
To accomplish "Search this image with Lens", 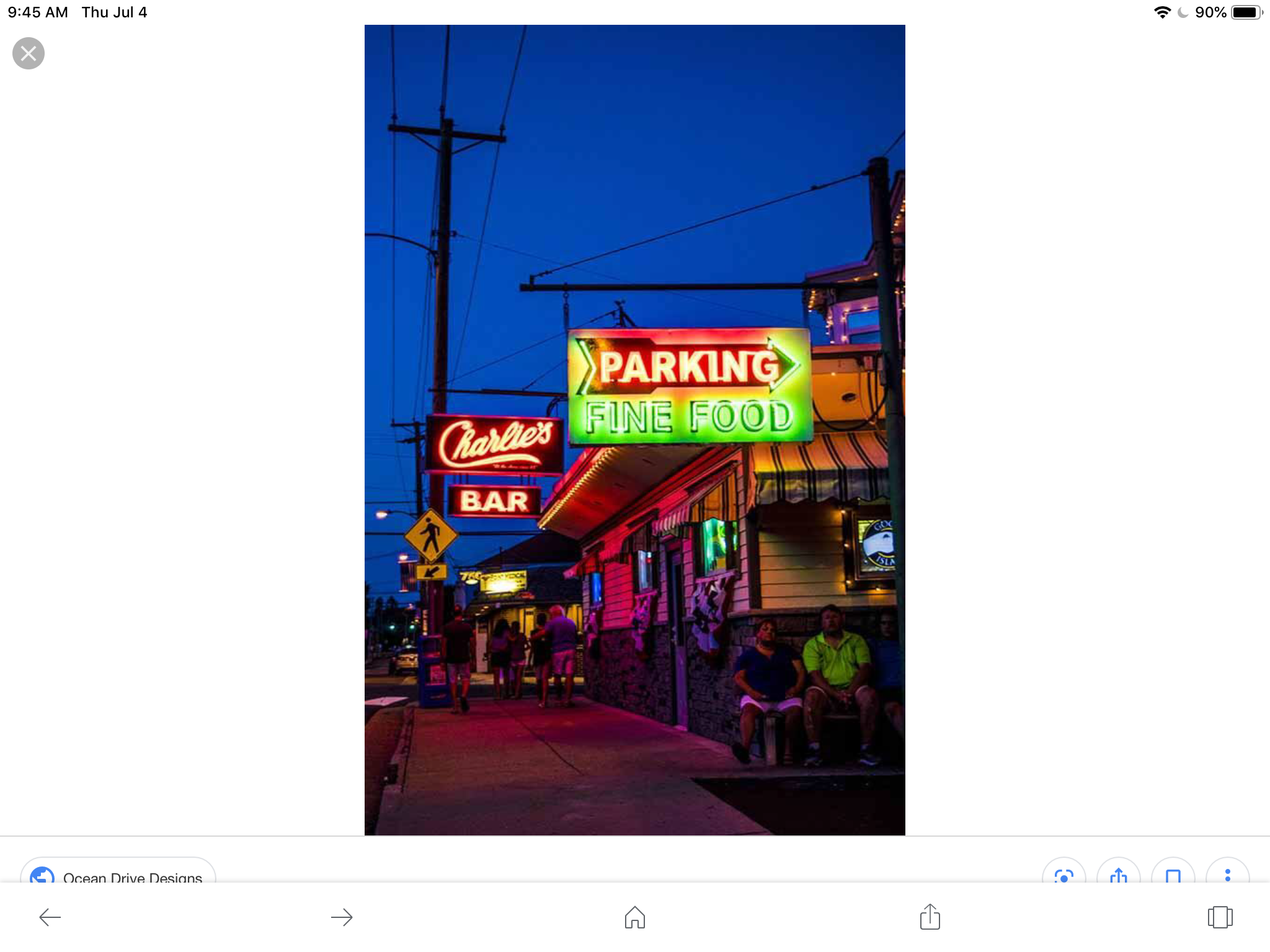I will (x=1064, y=874).
